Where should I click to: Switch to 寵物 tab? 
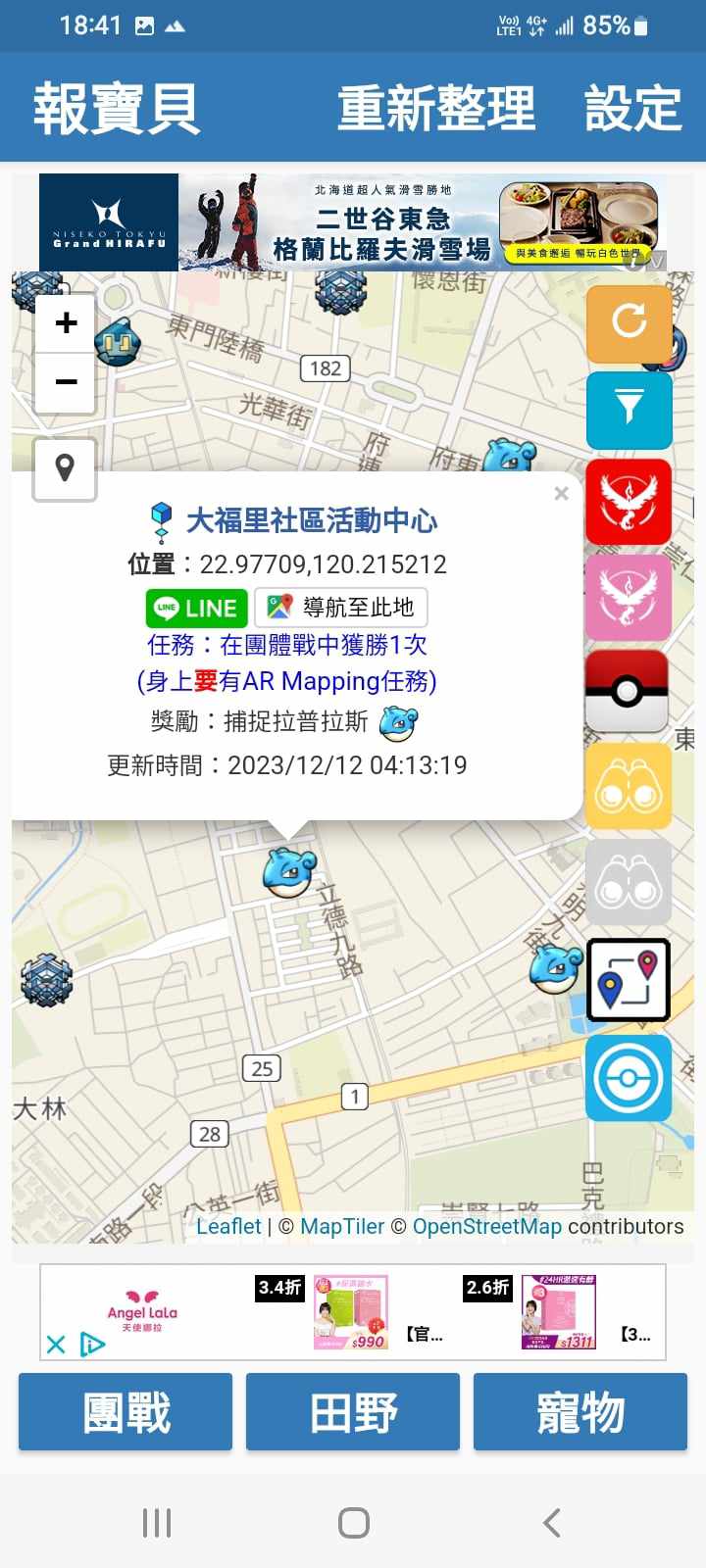580,1412
